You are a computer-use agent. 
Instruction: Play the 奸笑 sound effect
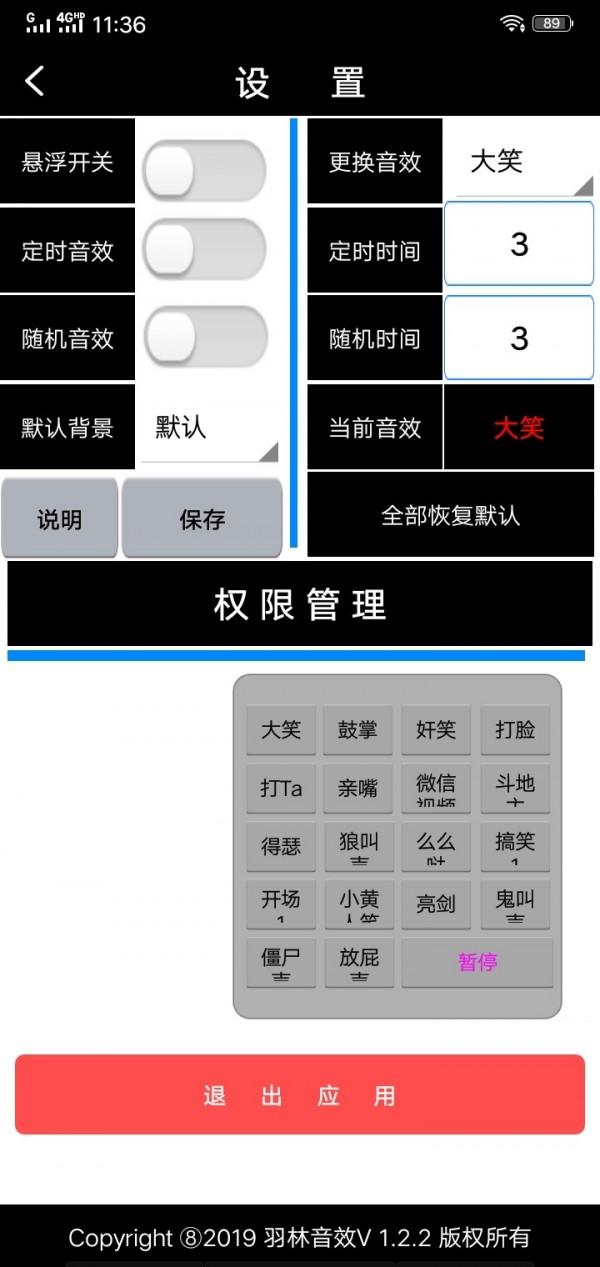(x=436, y=730)
